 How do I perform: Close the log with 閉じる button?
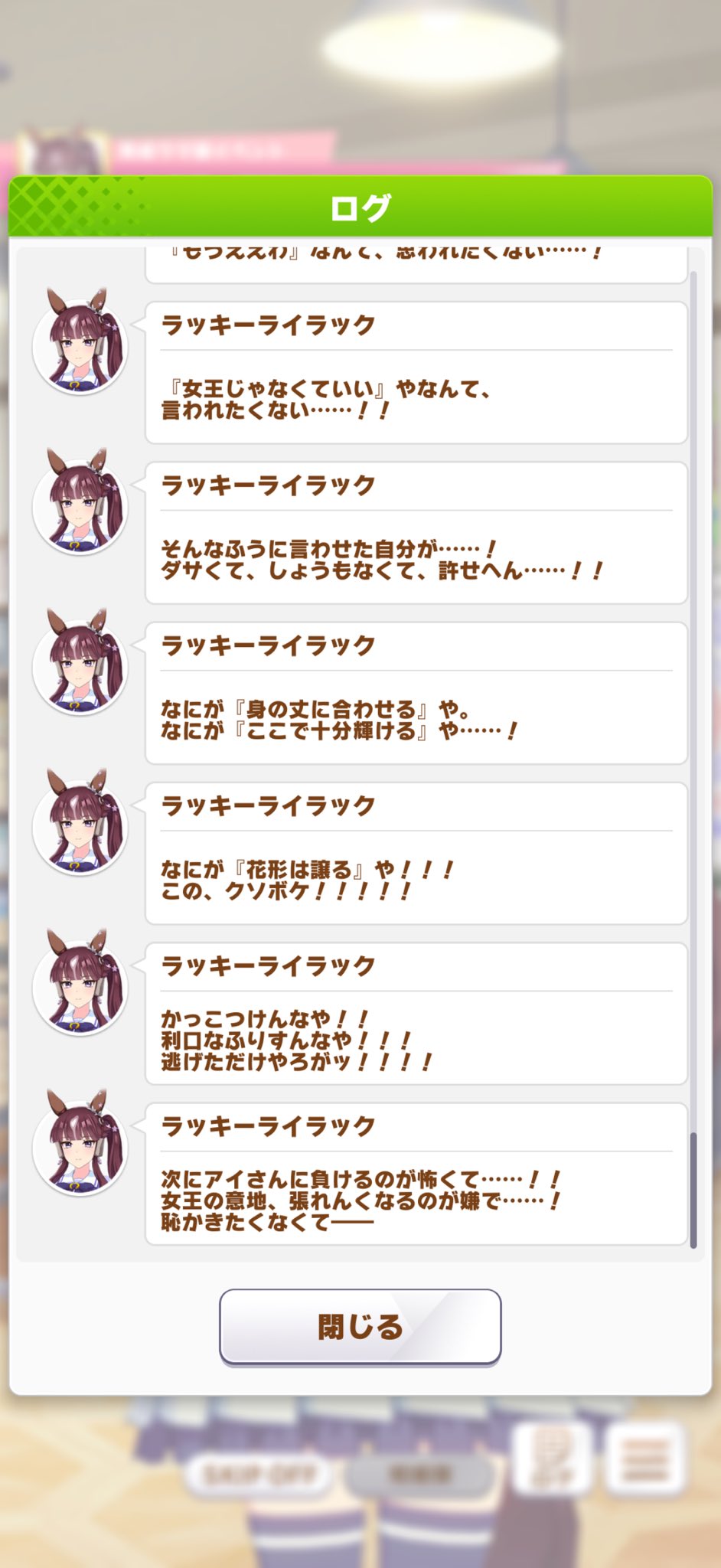(x=360, y=1327)
